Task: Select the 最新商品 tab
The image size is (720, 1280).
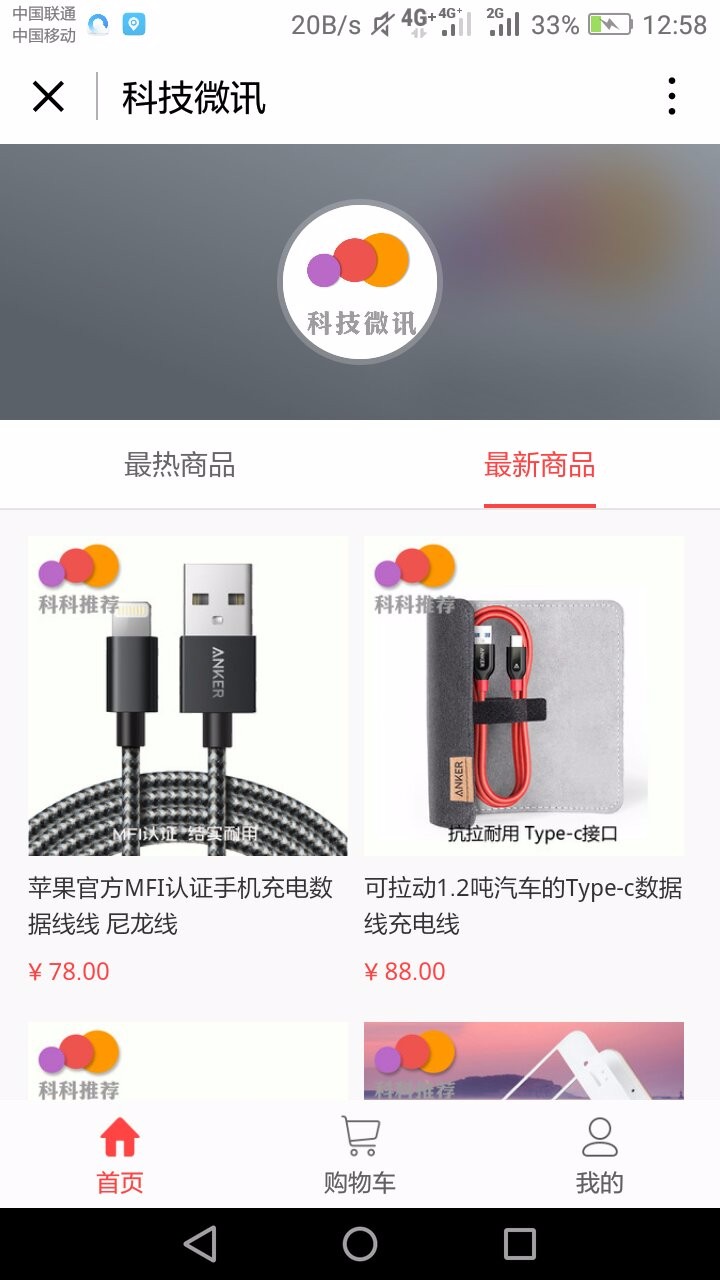Action: (540, 465)
